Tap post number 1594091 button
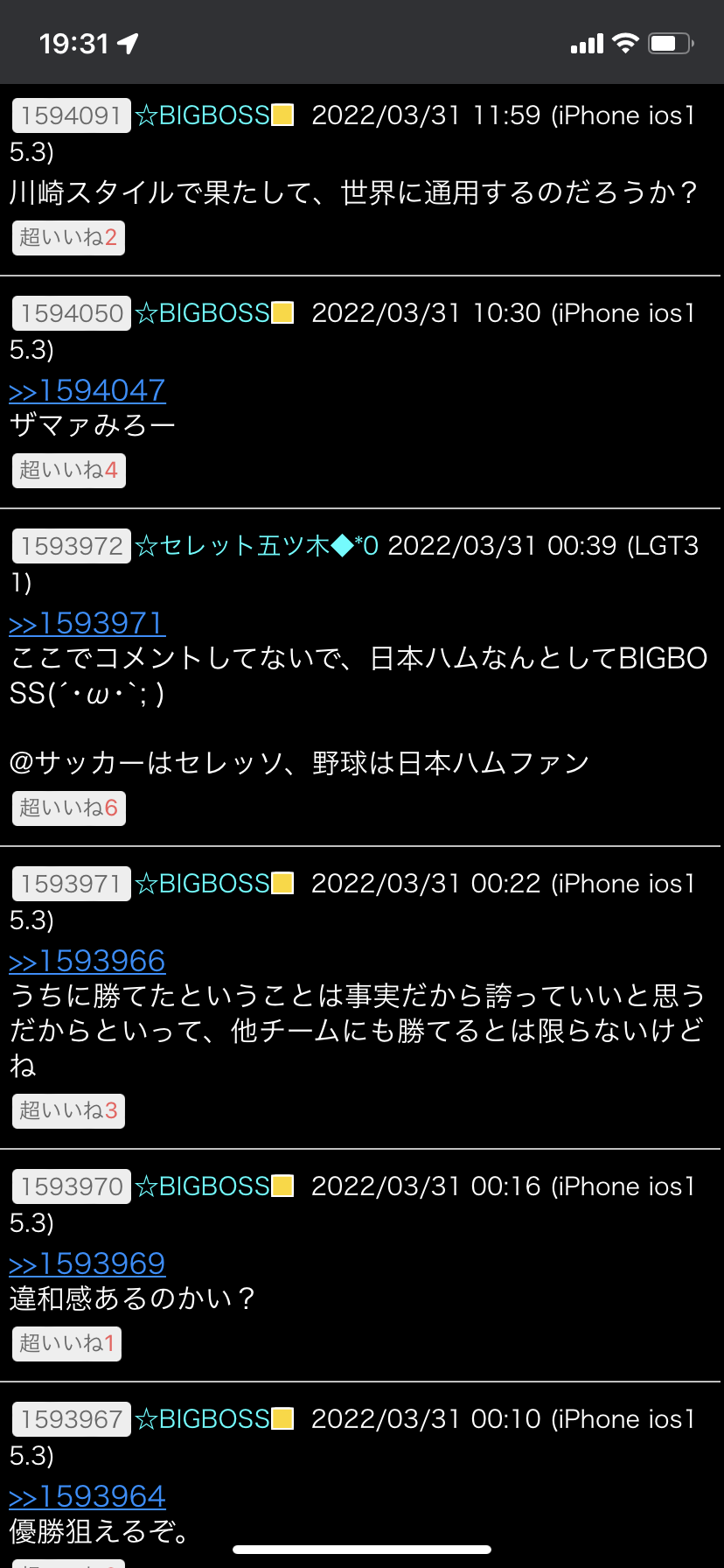 [x=71, y=115]
